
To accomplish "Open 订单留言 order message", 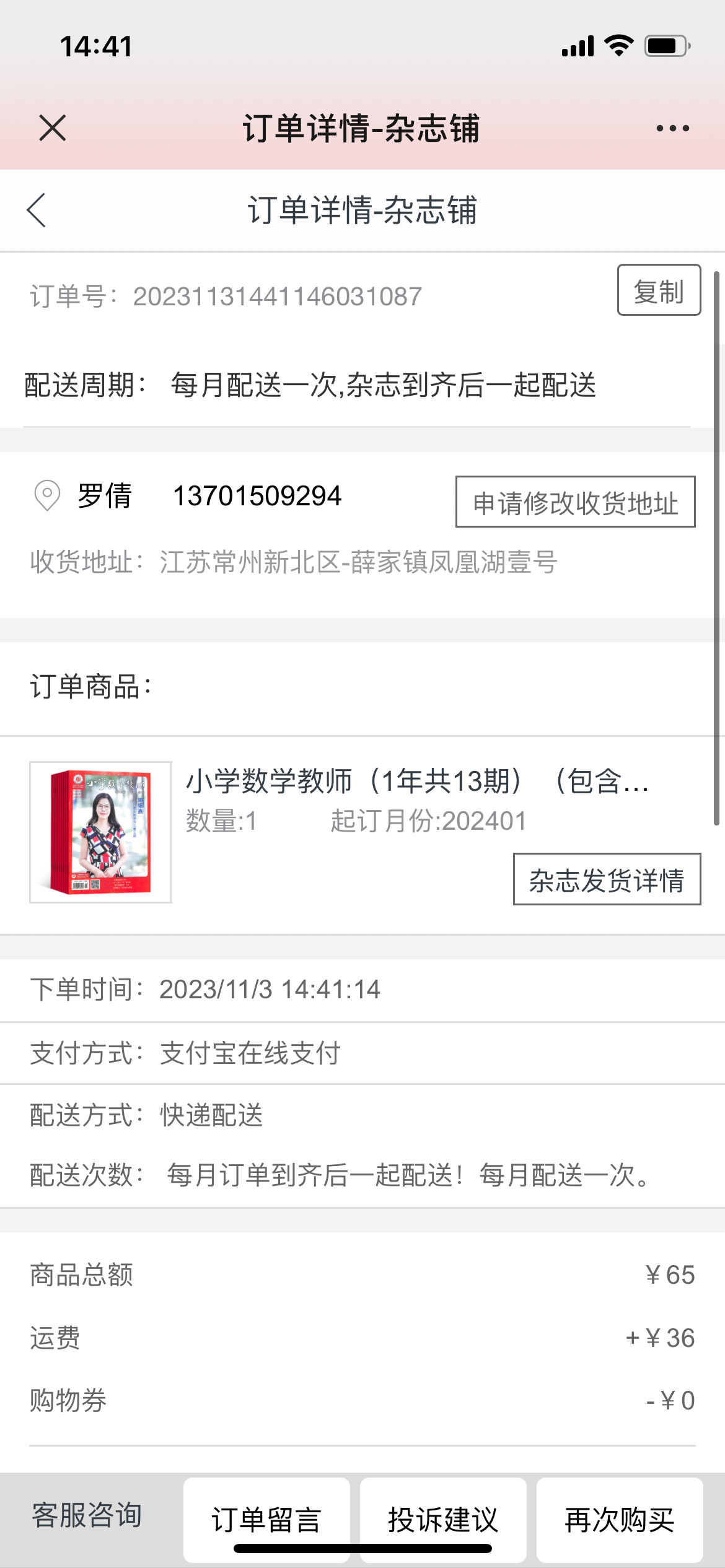I will tap(266, 1519).
